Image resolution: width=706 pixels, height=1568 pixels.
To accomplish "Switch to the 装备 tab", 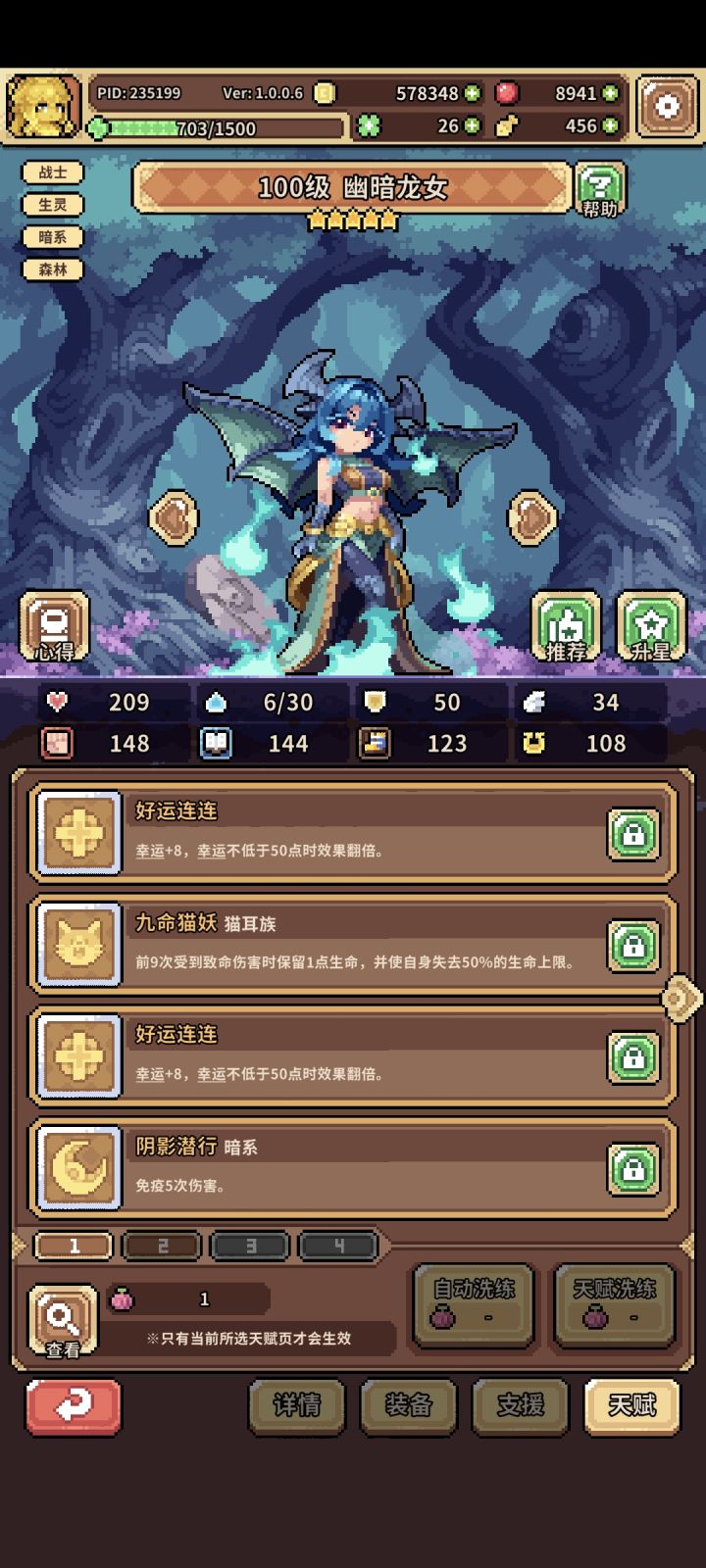I will (408, 1406).
